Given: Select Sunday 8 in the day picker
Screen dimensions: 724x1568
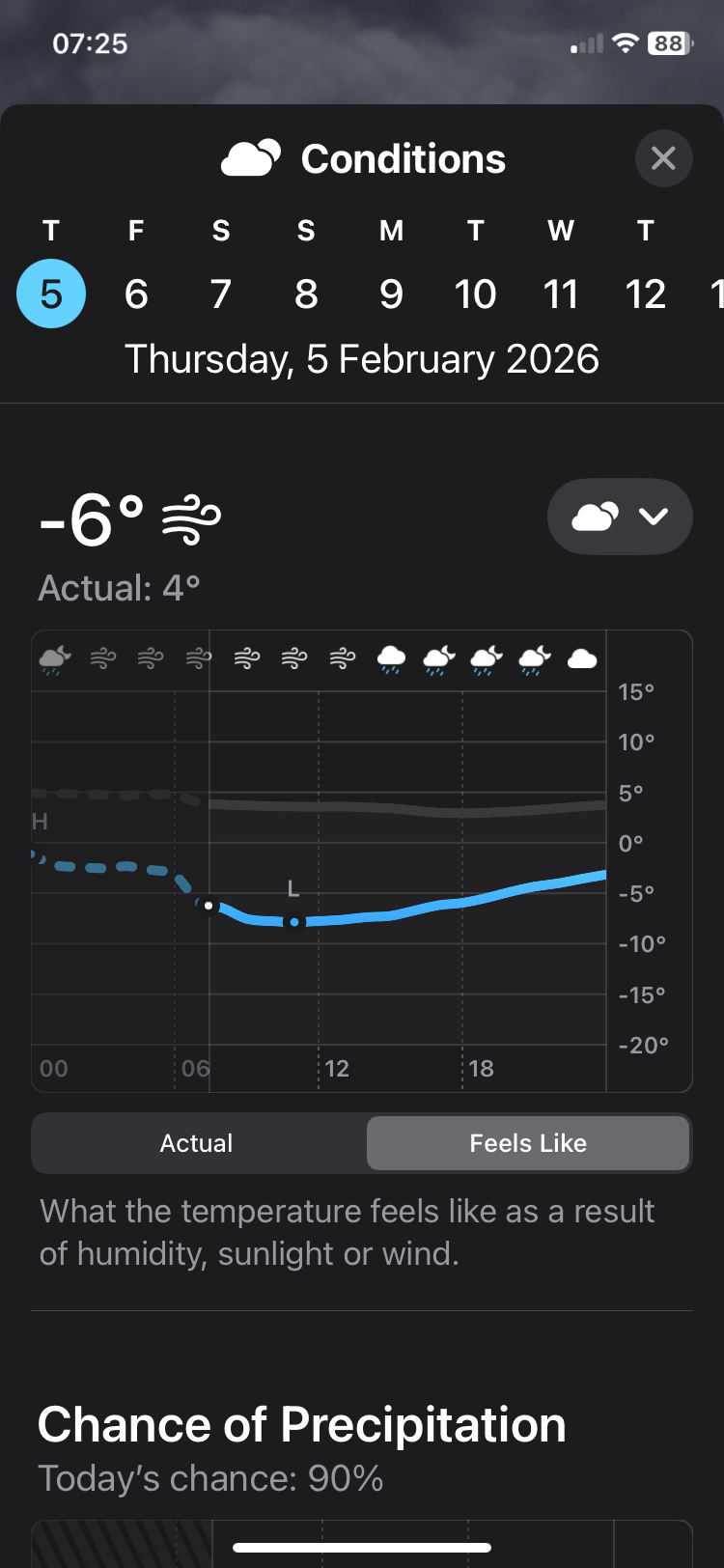Looking at the screenshot, I should 306,294.
